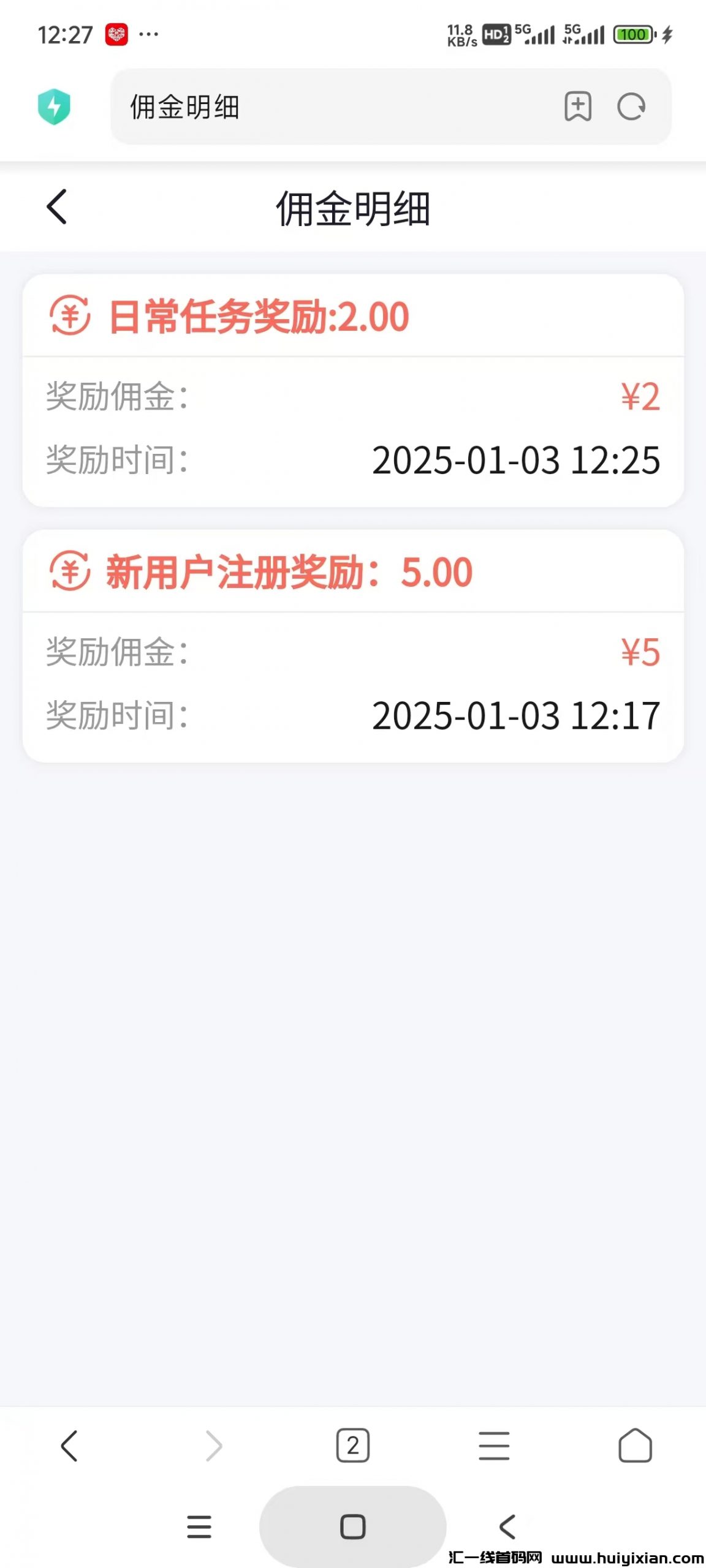The width and height of the screenshot is (706, 1568).
Task: Refresh the current page
Action: pos(631,107)
